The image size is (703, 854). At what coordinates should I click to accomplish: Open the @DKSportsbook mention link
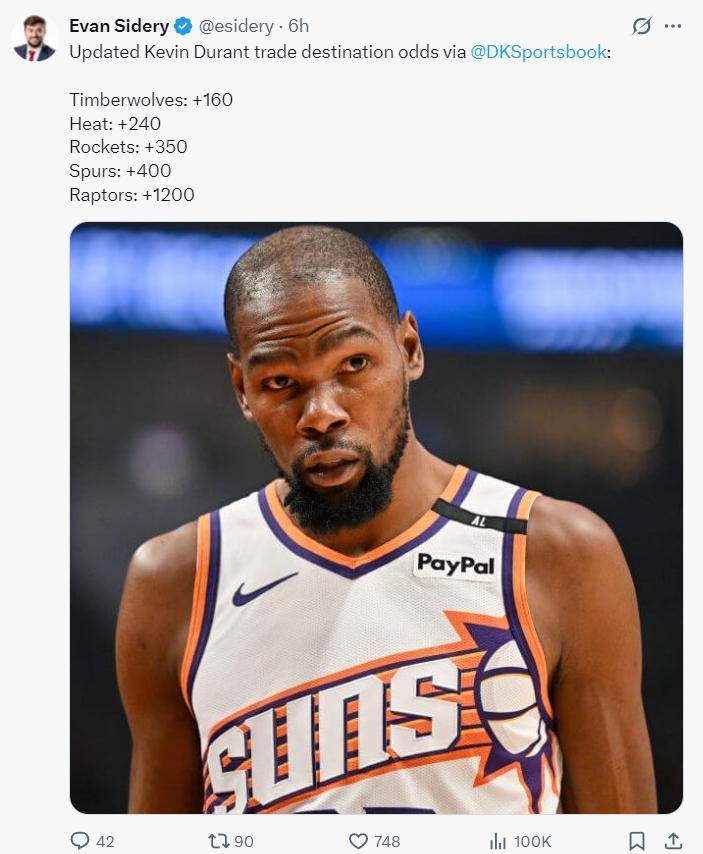pyautogui.click(x=538, y=52)
